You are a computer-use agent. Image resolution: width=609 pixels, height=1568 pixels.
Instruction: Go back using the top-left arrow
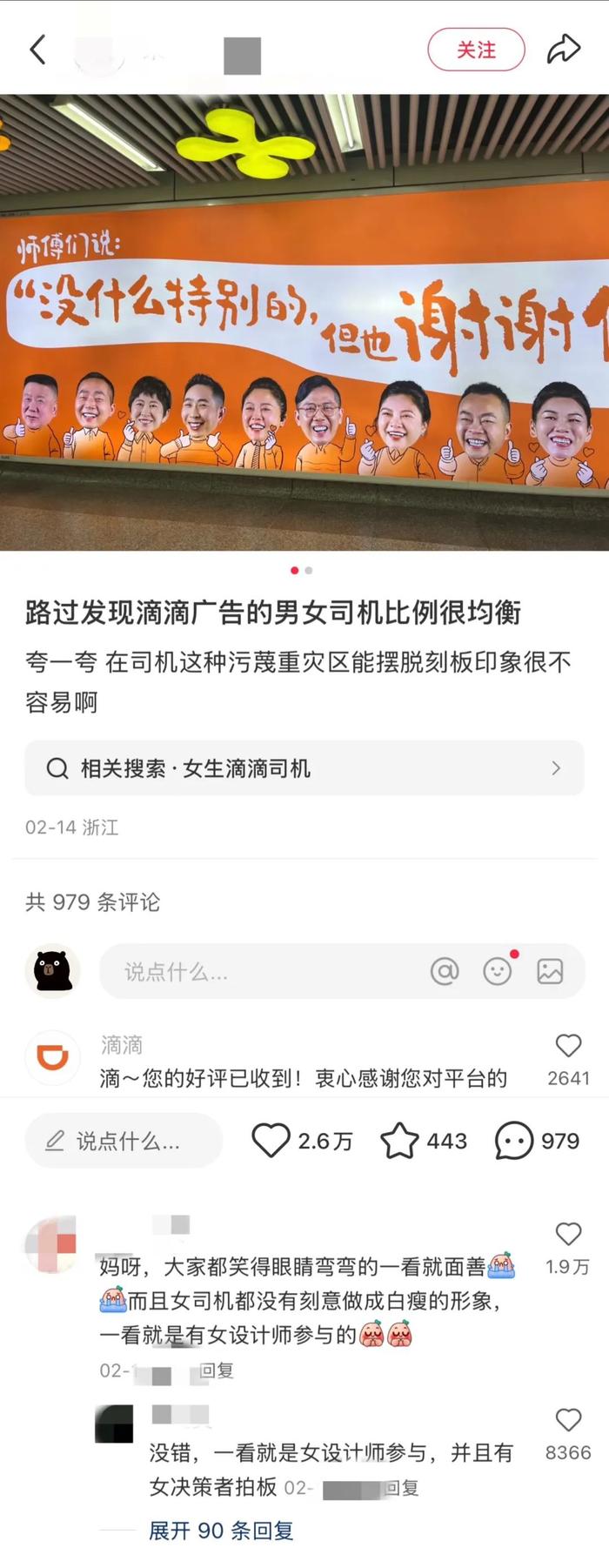click(x=37, y=50)
